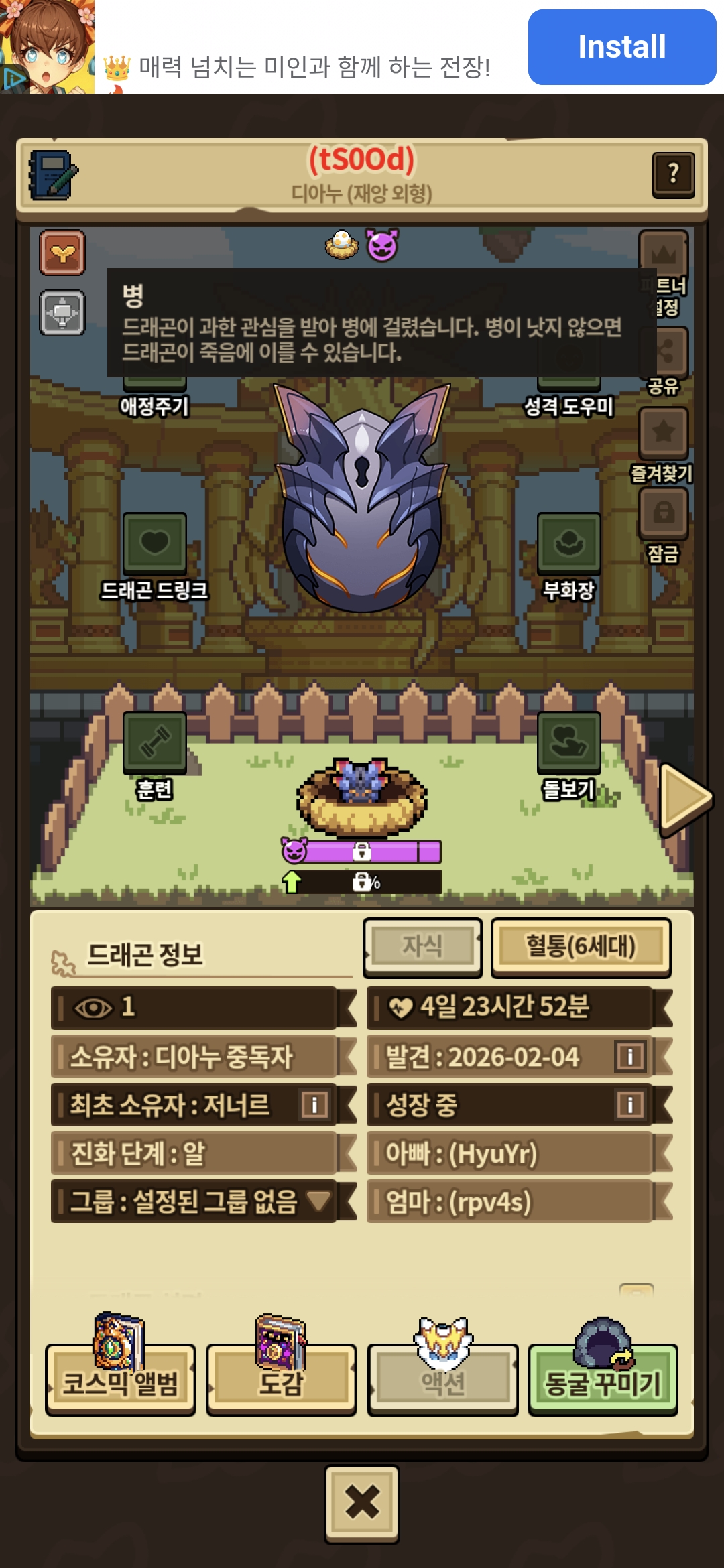This screenshot has height=1568, width=724.
Task: Tap the Install button on the ad
Action: pyautogui.click(x=621, y=47)
